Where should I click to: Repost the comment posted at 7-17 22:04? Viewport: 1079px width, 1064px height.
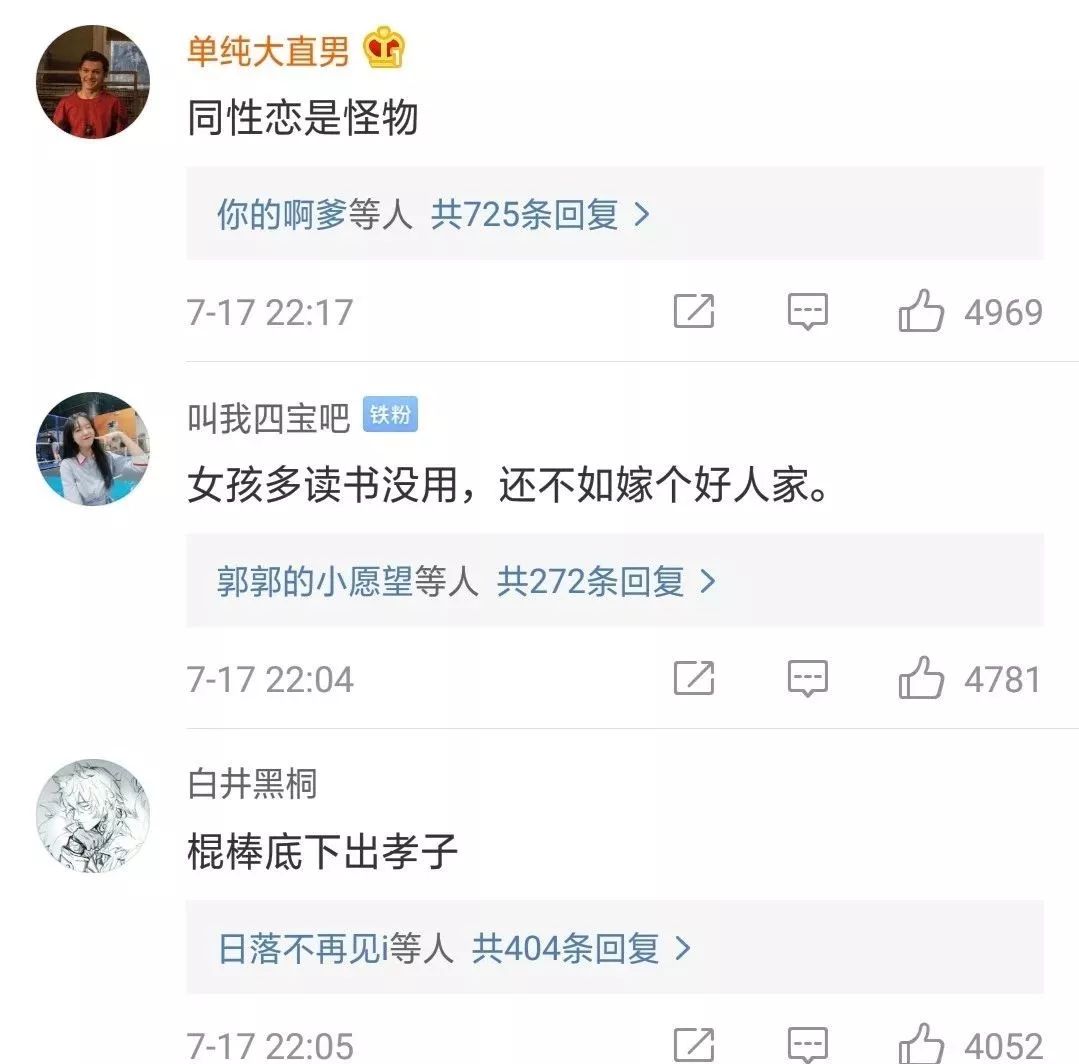(x=694, y=680)
